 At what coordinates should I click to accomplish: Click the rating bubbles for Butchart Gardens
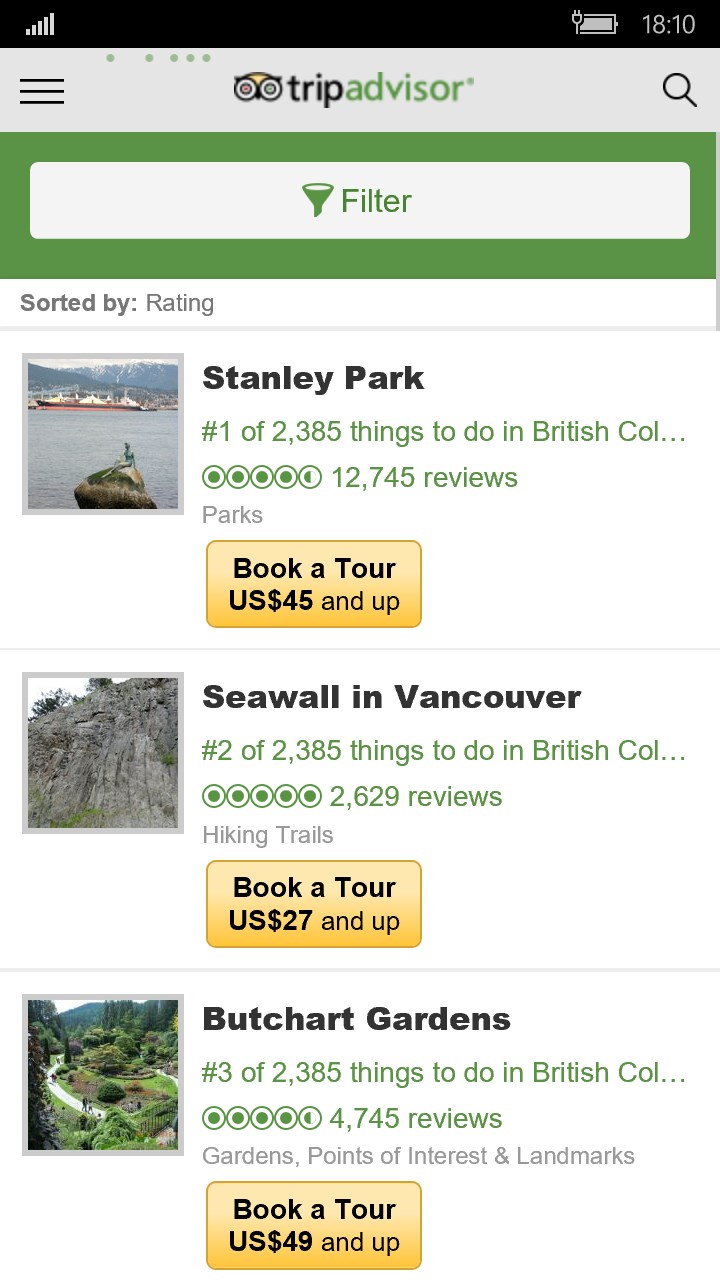click(260, 1118)
